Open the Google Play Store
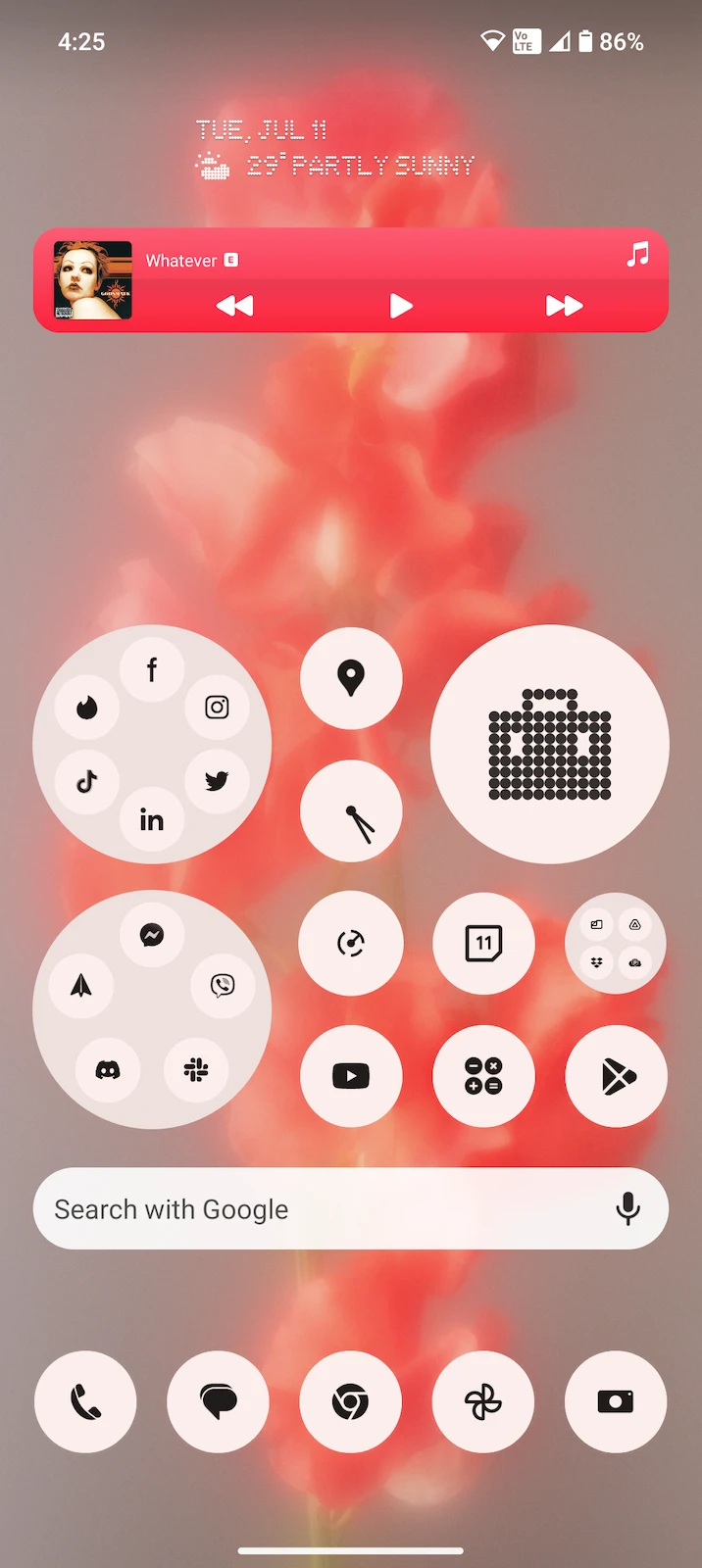This screenshot has width=702, height=1568. [x=617, y=1076]
